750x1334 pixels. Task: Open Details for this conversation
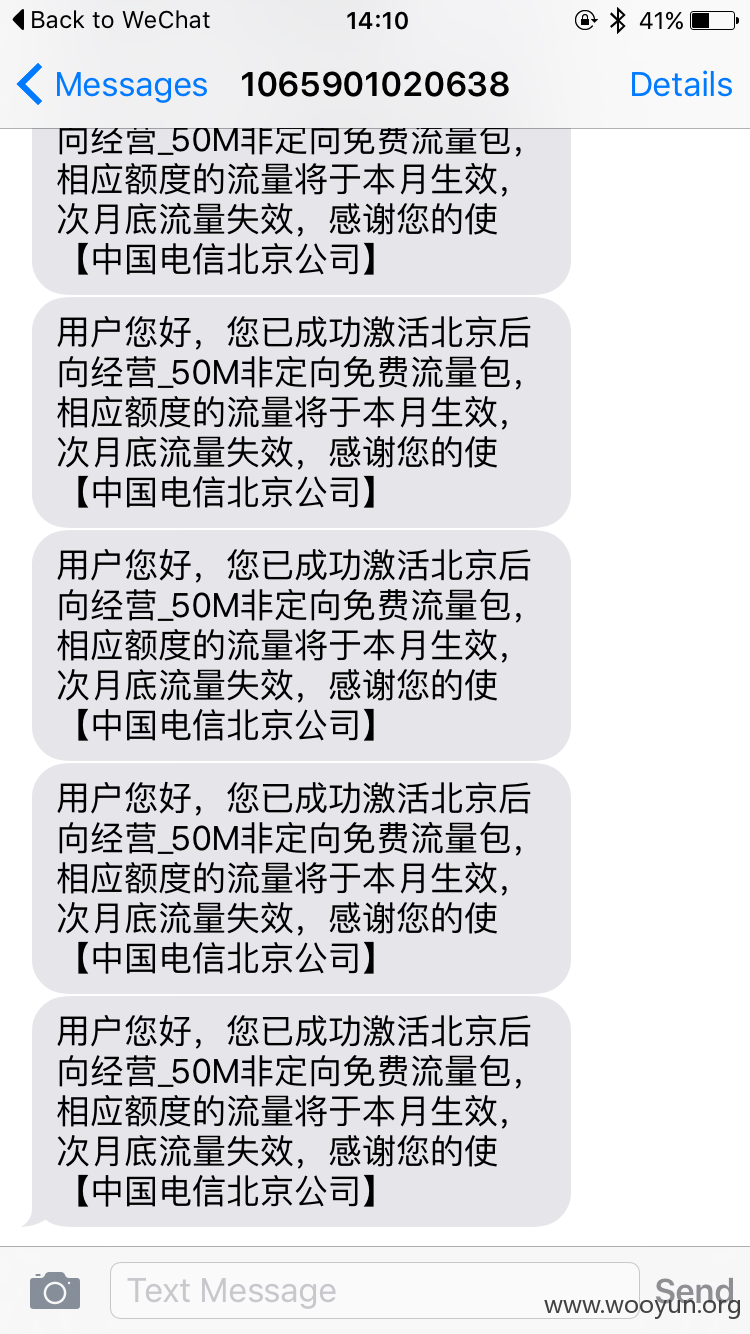(x=681, y=85)
